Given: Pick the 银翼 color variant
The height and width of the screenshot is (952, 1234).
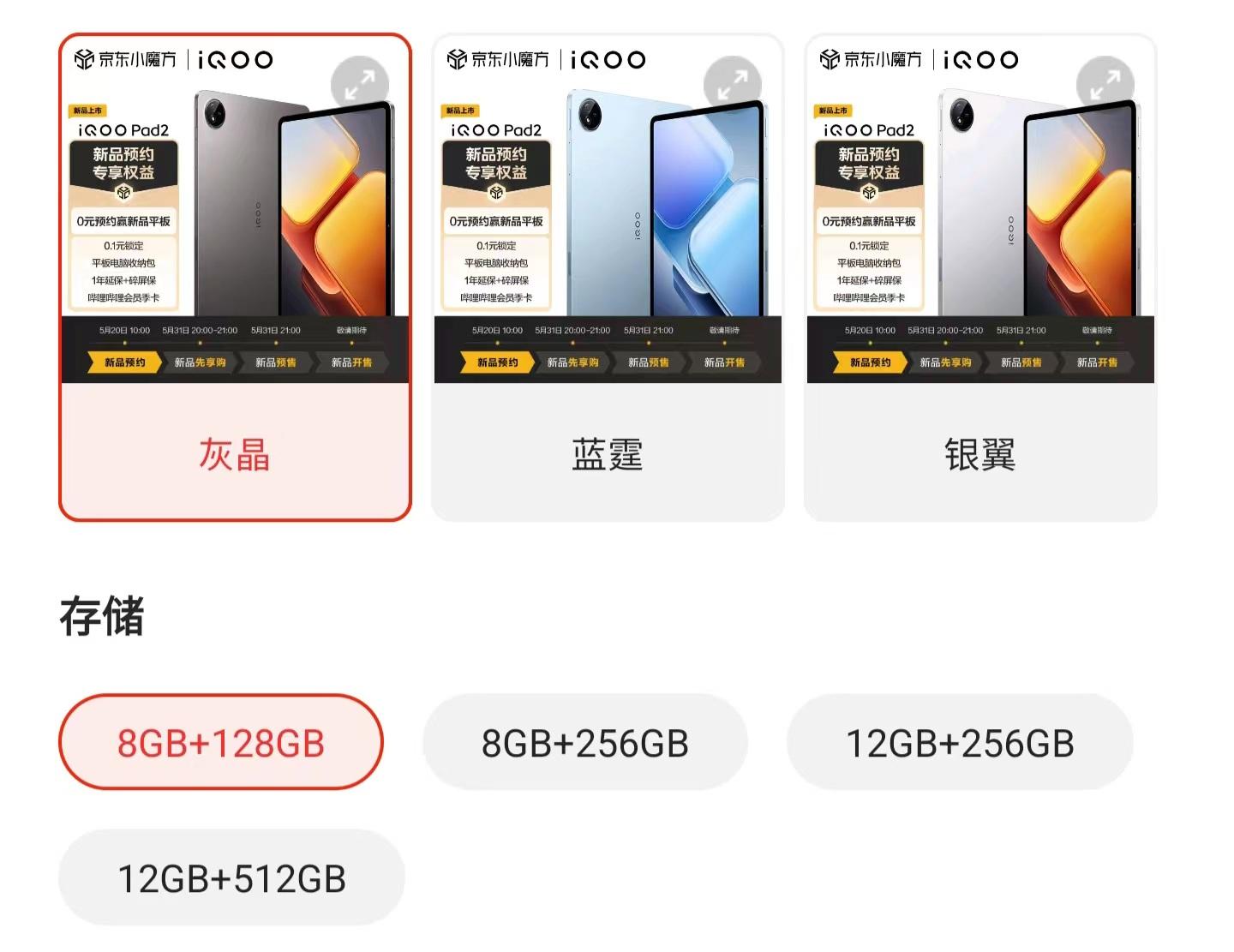Looking at the screenshot, I should click(979, 454).
